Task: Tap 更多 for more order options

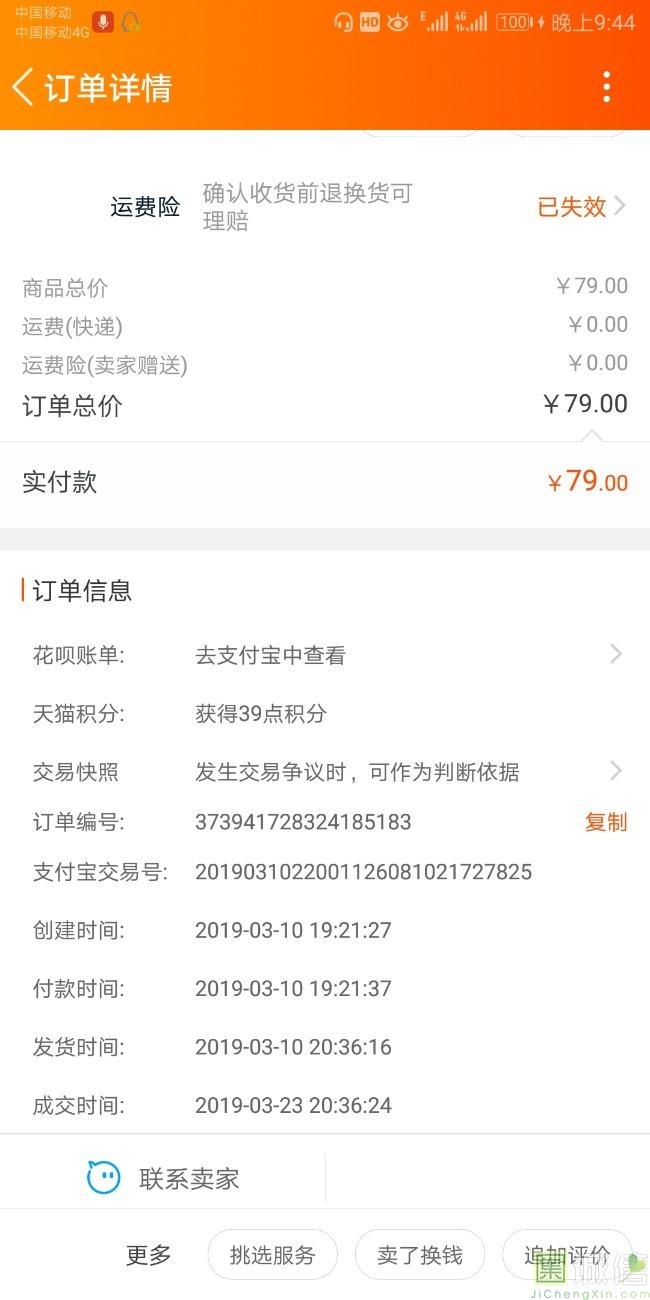Action: click(148, 1255)
